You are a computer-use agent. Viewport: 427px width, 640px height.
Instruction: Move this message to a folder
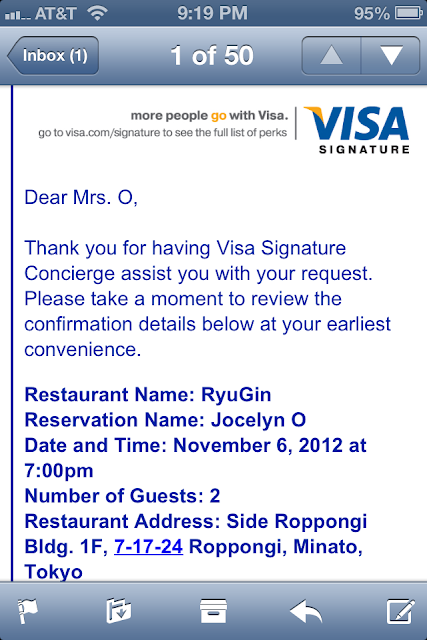tap(118, 611)
